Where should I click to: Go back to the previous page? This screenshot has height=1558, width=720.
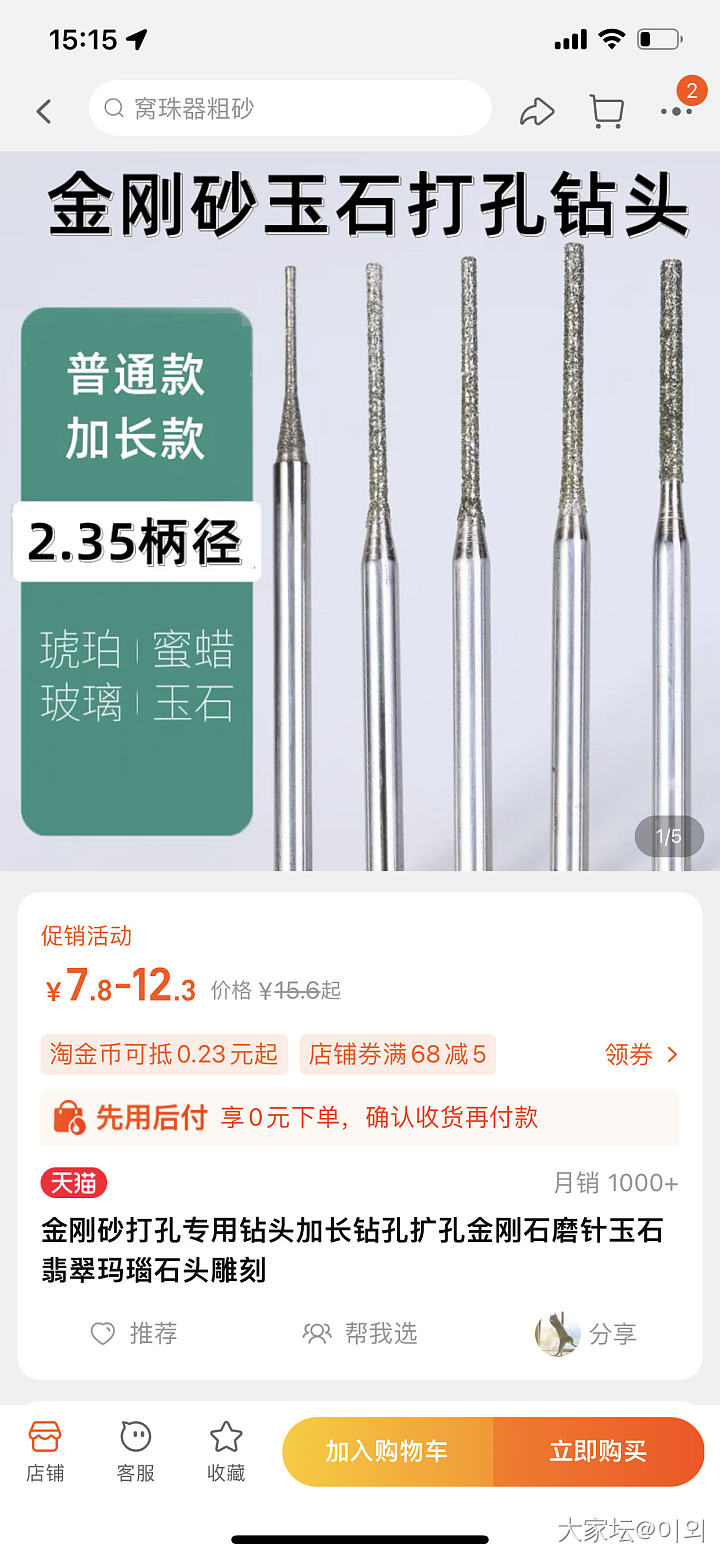coord(44,110)
